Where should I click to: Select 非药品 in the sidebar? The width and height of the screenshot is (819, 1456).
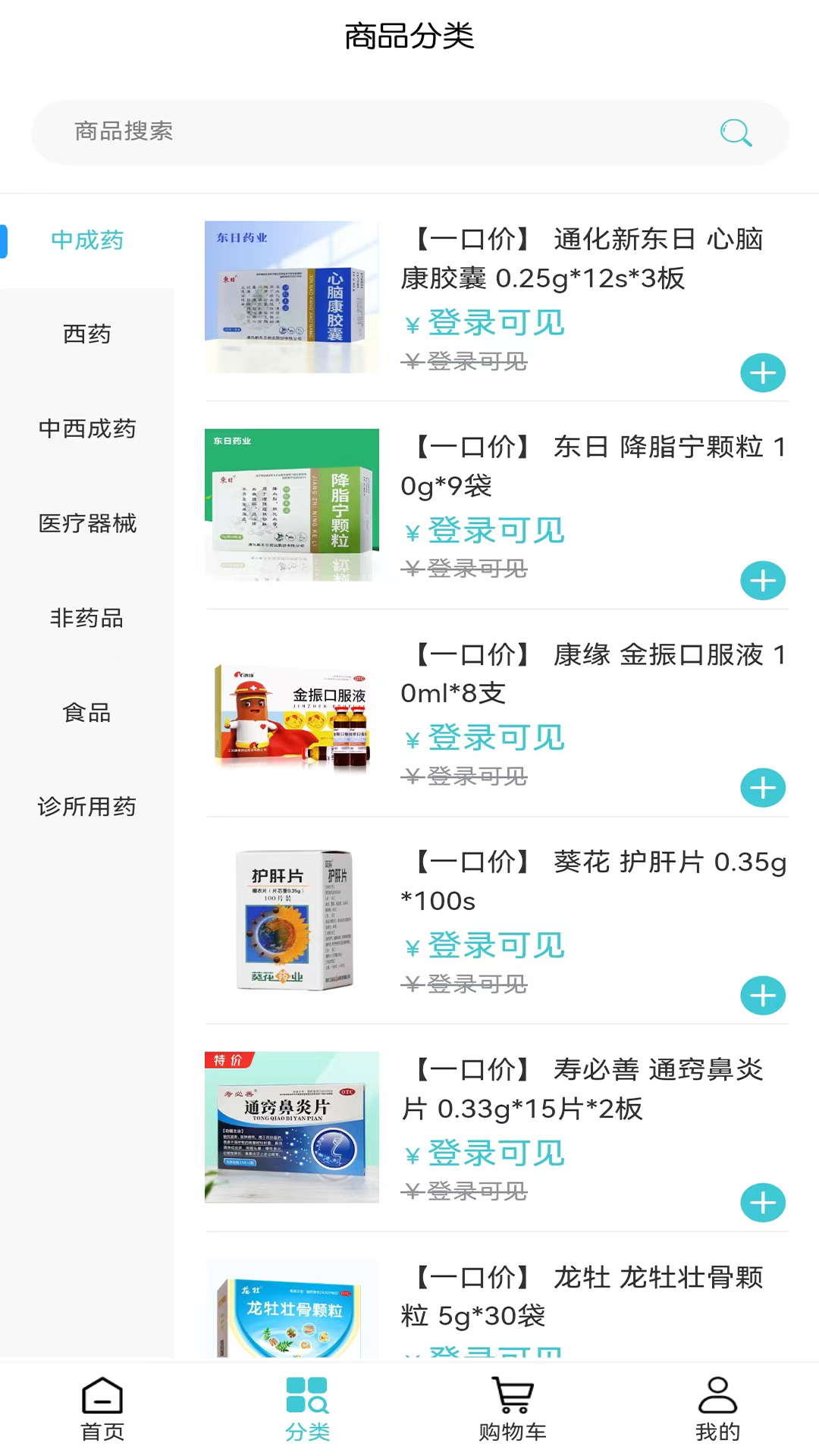tap(87, 619)
